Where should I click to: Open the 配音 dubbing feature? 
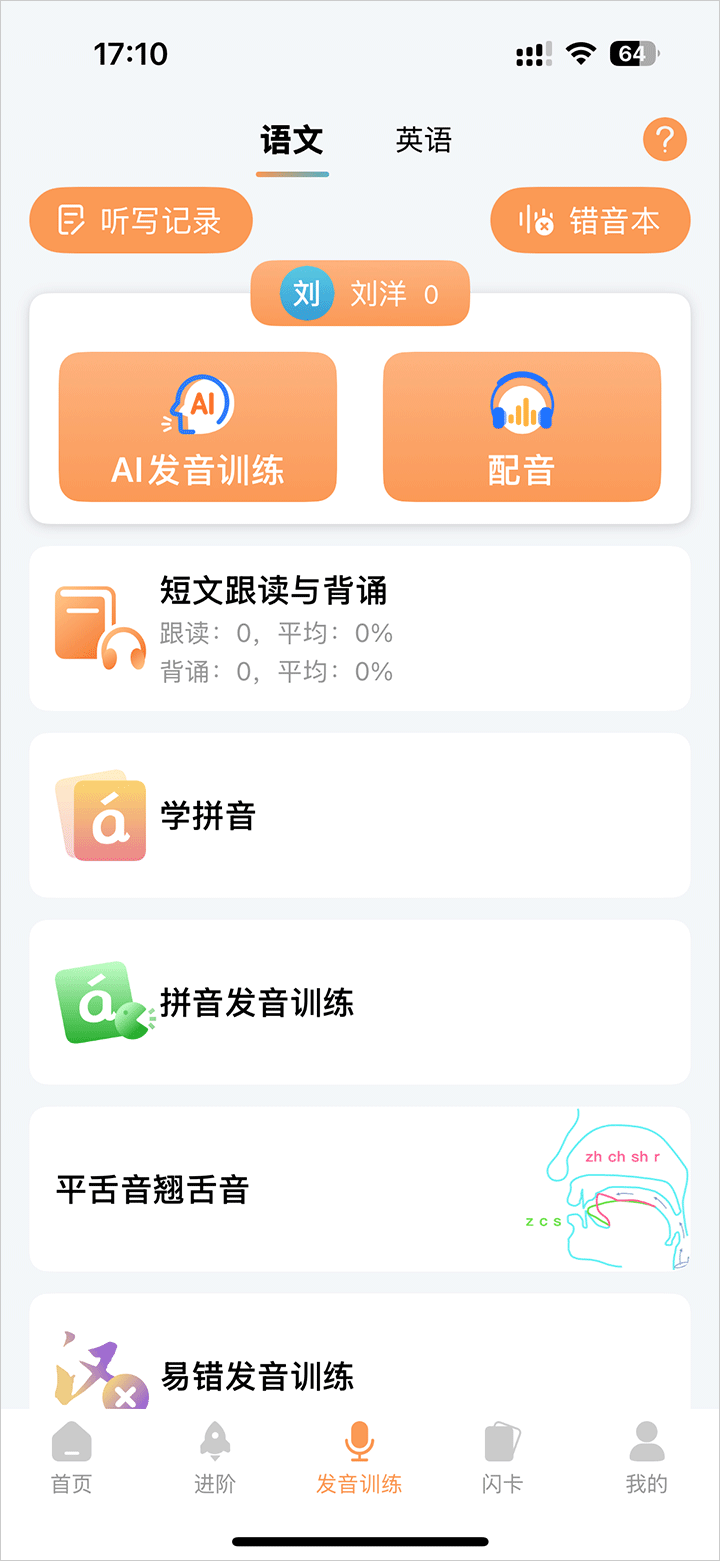click(521, 427)
